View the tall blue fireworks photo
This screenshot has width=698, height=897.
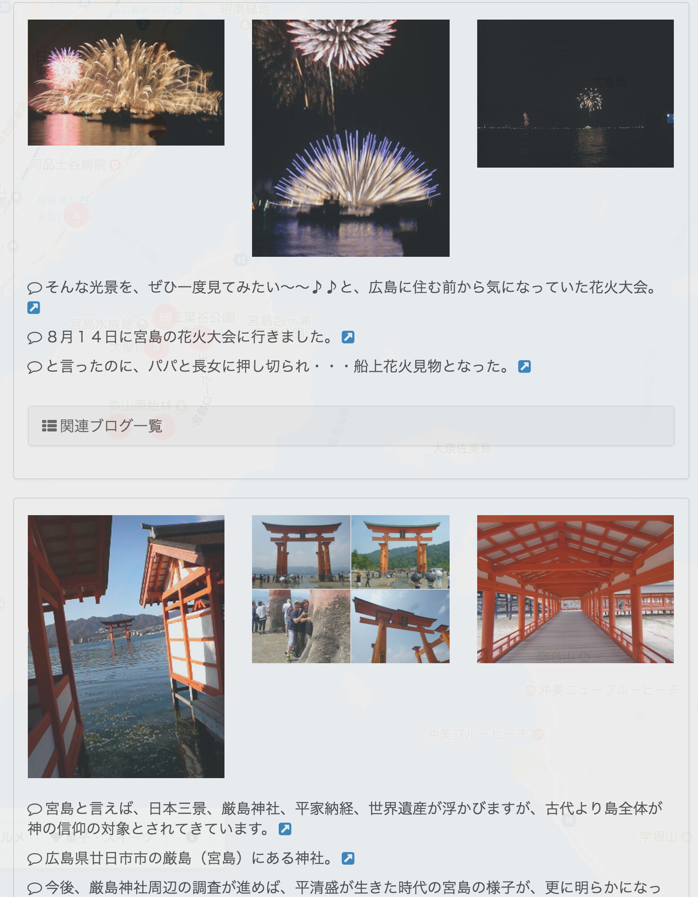(x=350, y=138)
